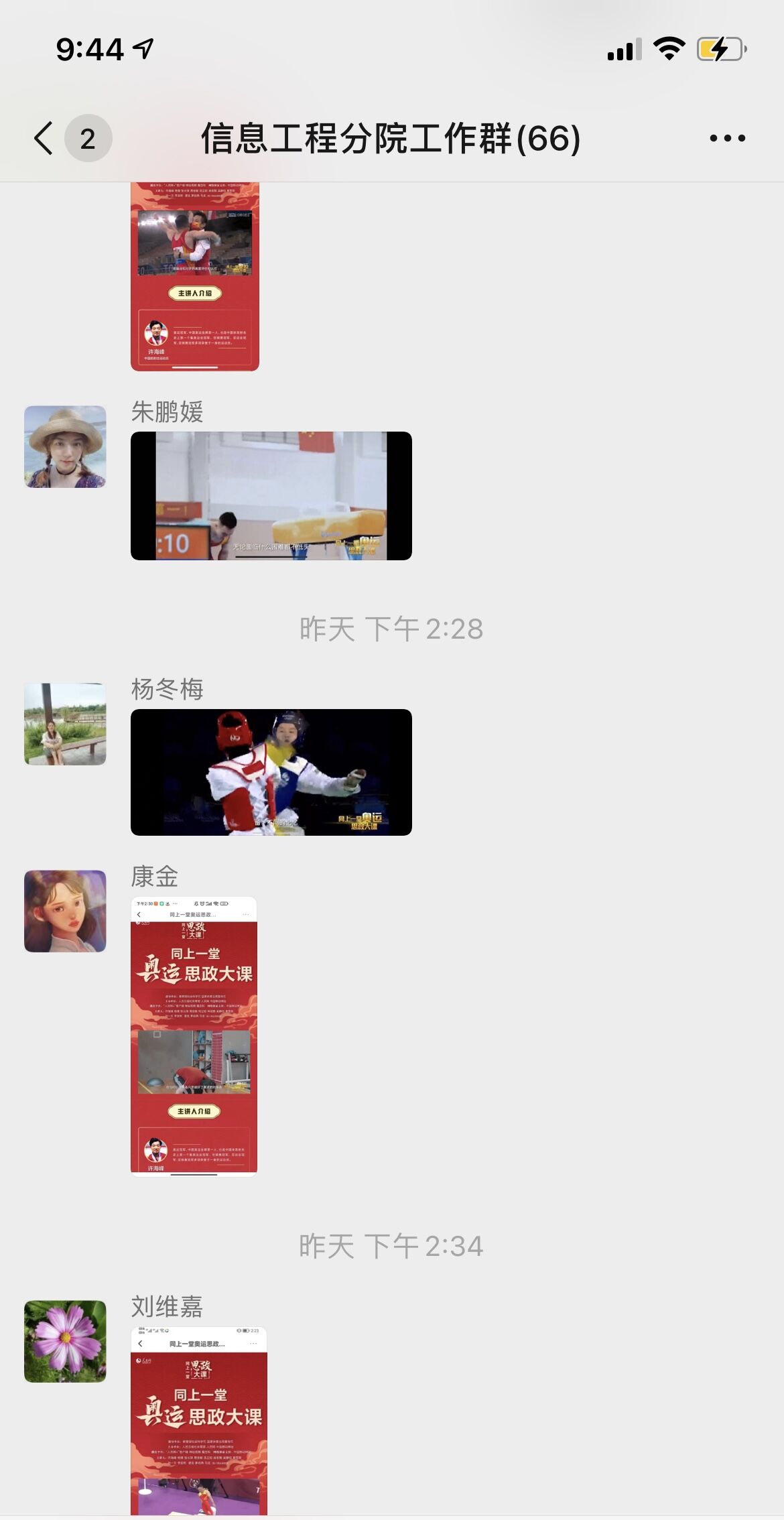This screenshot has width=784, height=1520.
Task: Open 康金's profile avatar
Action: [65, 911]
